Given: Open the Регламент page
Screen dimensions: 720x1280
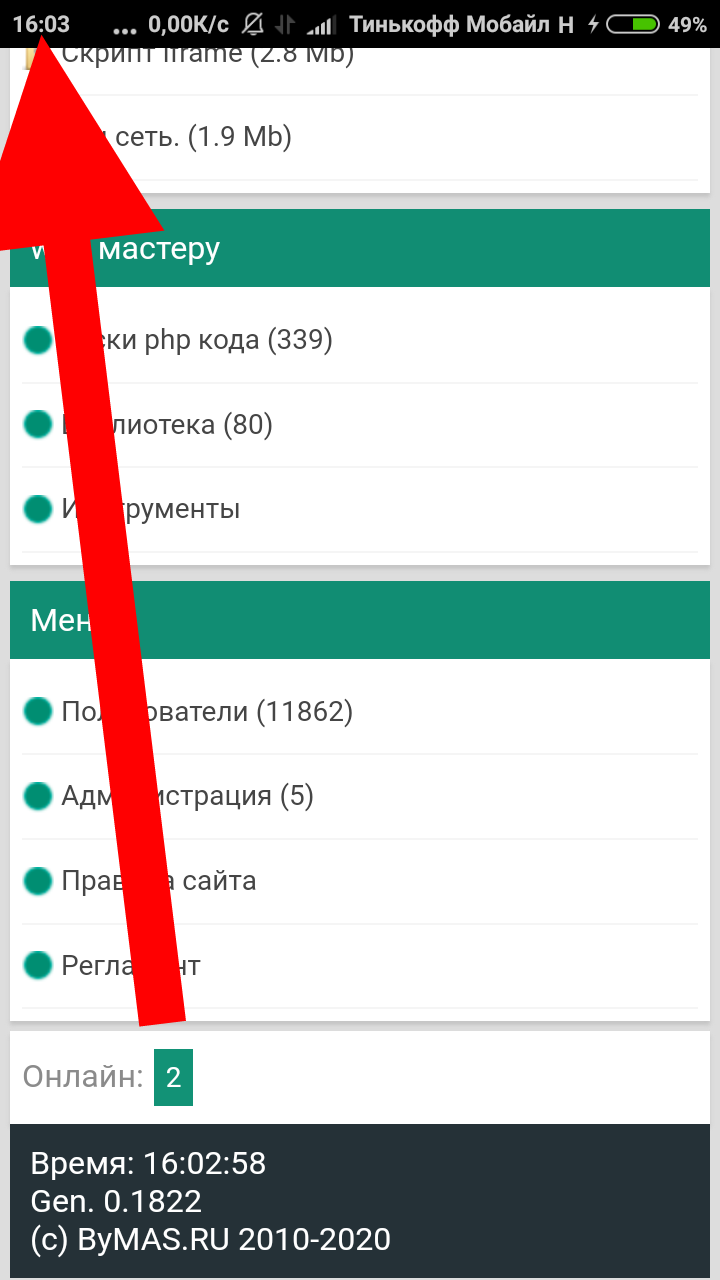Looking at the screenshot, I should 170,966.
